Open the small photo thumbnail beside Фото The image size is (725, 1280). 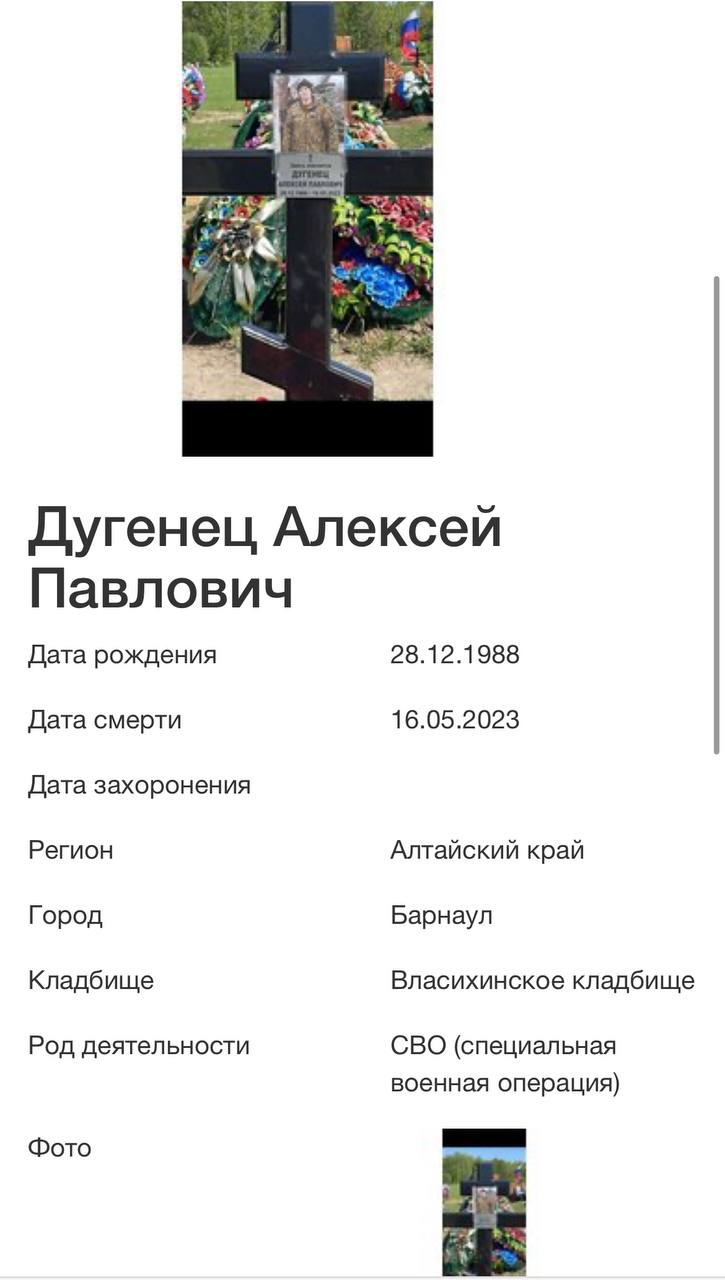tap(484, 1203)
